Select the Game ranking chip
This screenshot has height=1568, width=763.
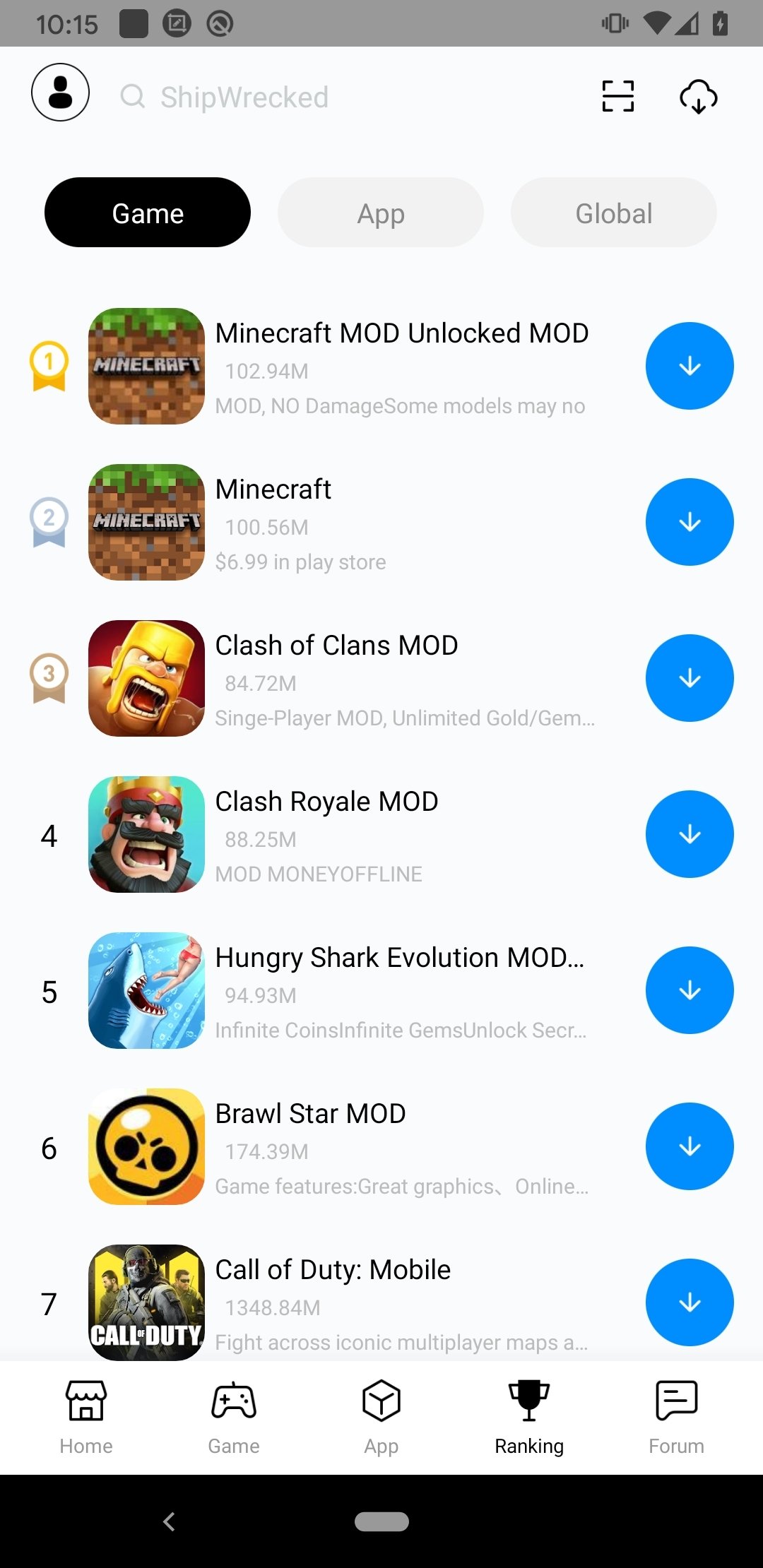pos(148,213)
